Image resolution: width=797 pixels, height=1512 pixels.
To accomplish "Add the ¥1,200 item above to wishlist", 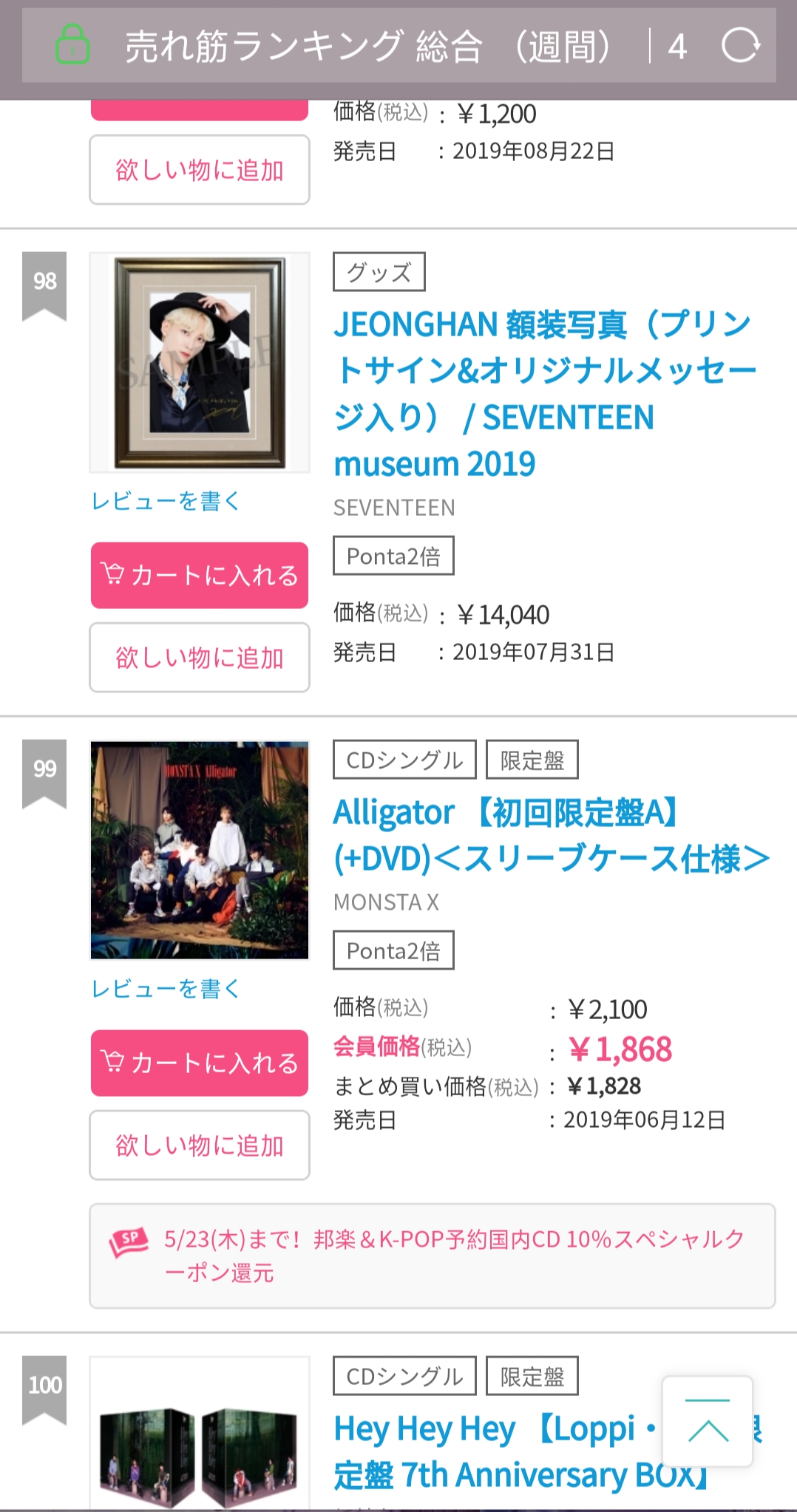I will click(x=200, y=169).
